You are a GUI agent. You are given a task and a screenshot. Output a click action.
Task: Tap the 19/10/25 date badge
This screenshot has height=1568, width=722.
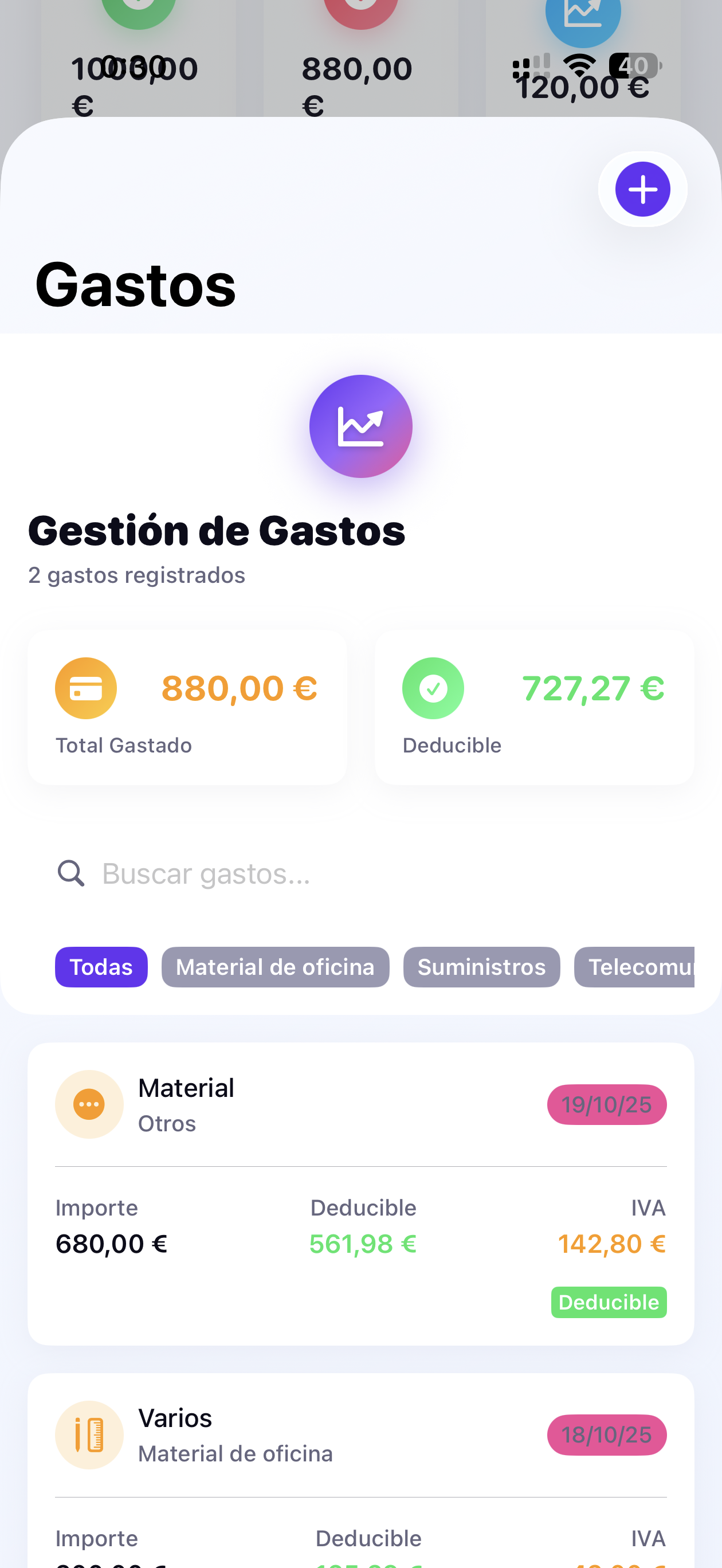coord(606,1104)
